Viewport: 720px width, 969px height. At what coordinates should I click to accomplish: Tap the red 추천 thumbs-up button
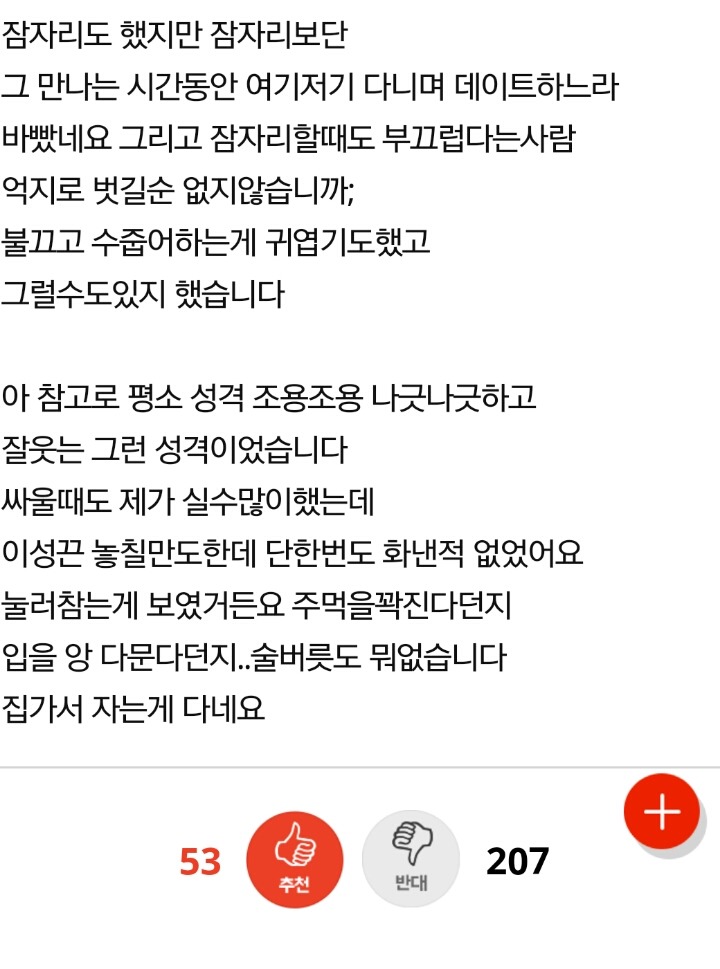pyautogui.click(x=294, y=858)
